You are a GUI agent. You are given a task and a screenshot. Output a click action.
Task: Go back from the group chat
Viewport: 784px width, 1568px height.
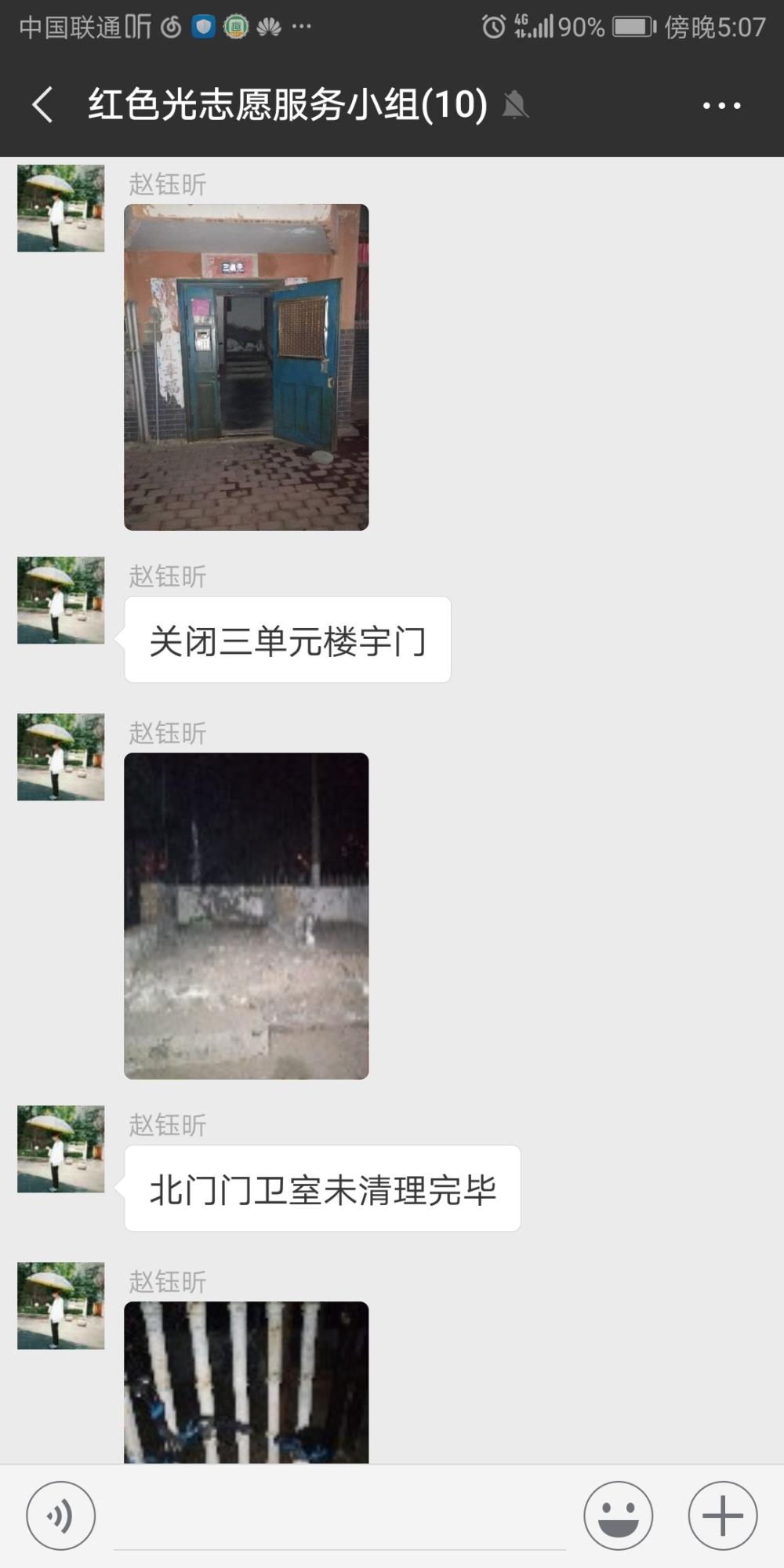click(43, 105)
